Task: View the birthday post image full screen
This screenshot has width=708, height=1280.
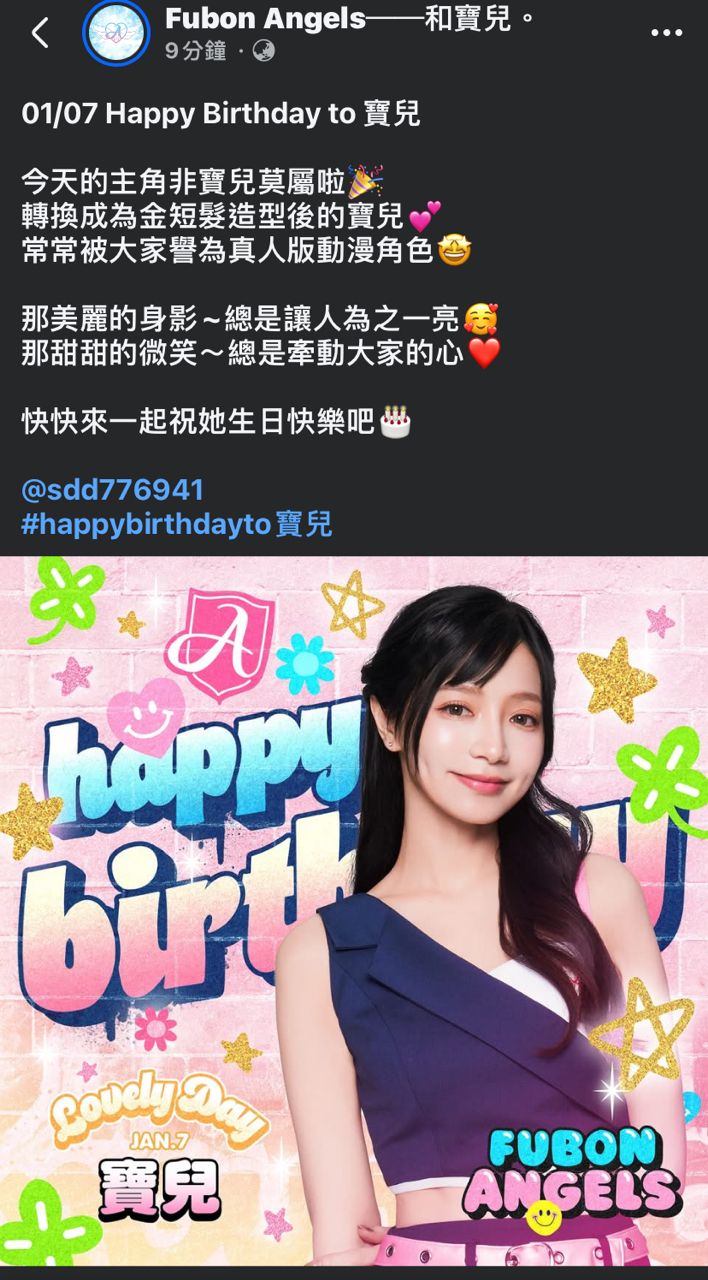Action: (354, 910)
